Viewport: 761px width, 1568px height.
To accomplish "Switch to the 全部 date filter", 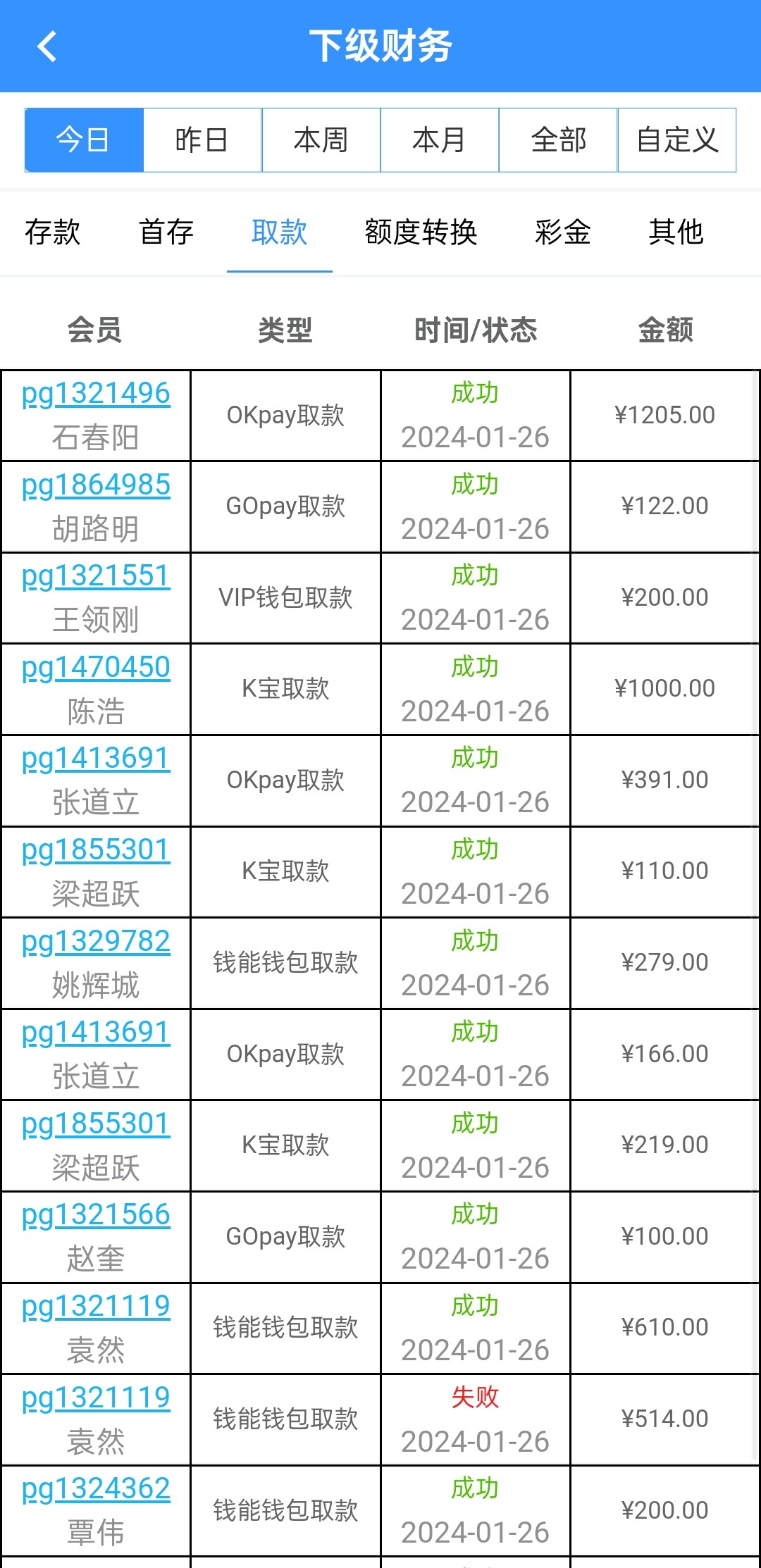I will [558, 140].
